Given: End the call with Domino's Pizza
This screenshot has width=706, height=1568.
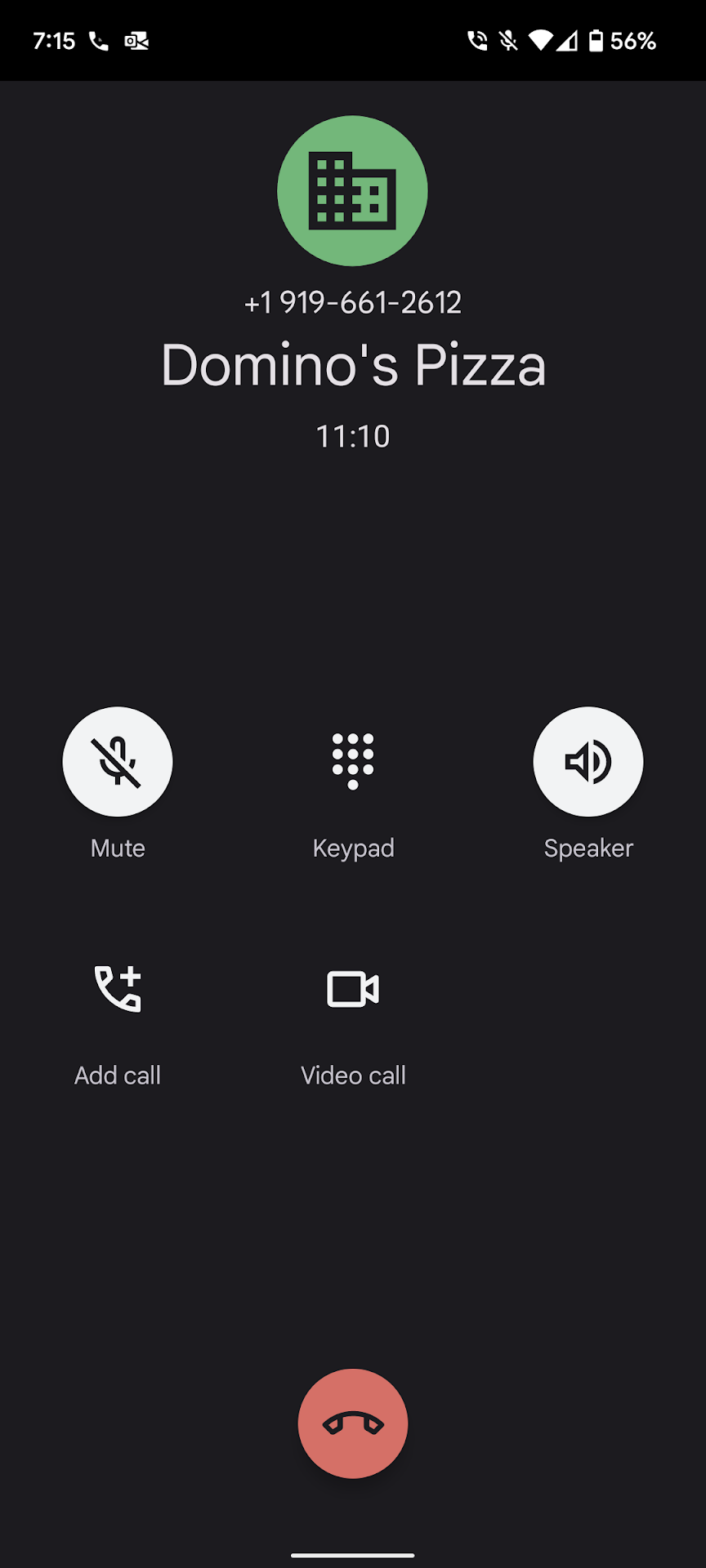Looking at the screenshot, I should (x=353, y=1423).
